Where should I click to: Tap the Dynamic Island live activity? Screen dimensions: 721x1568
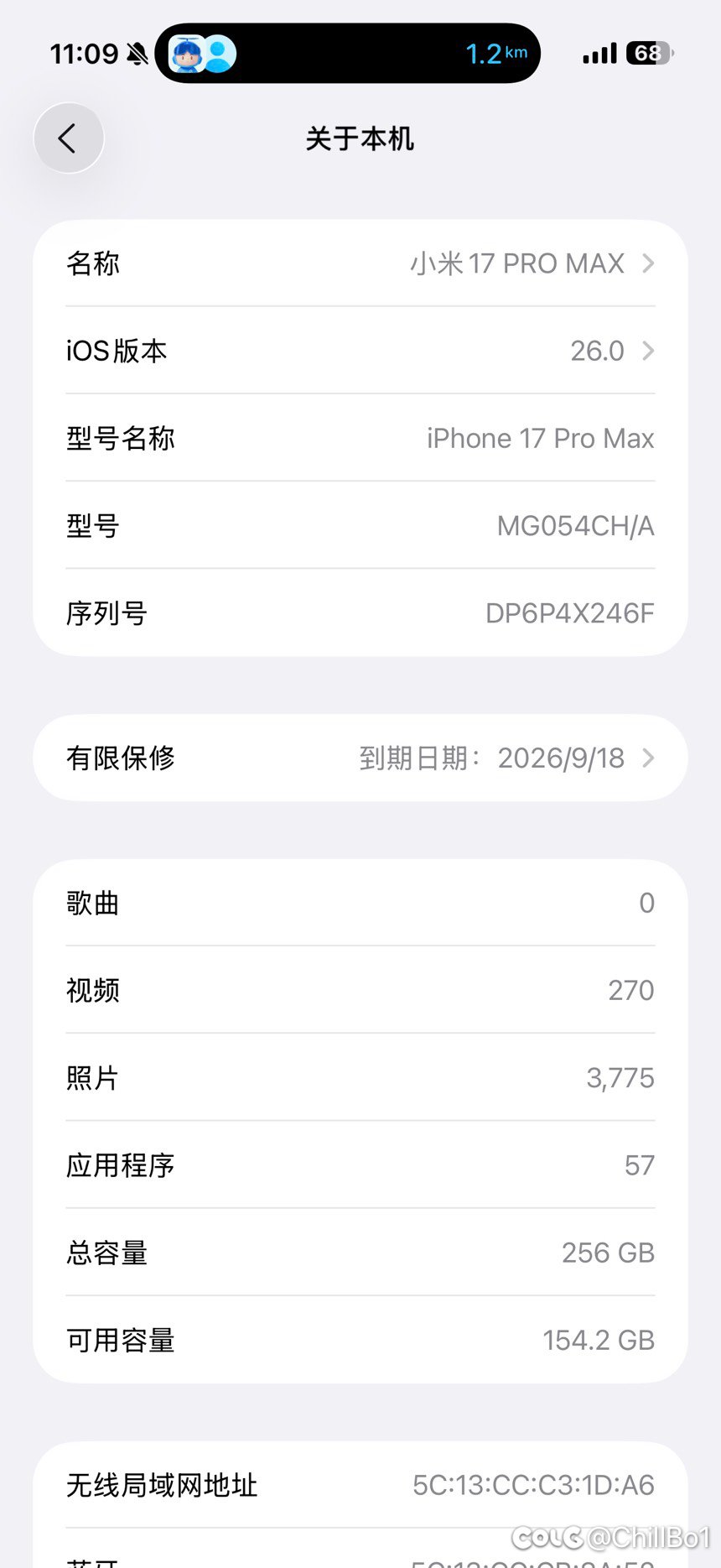tap(348, 54)
